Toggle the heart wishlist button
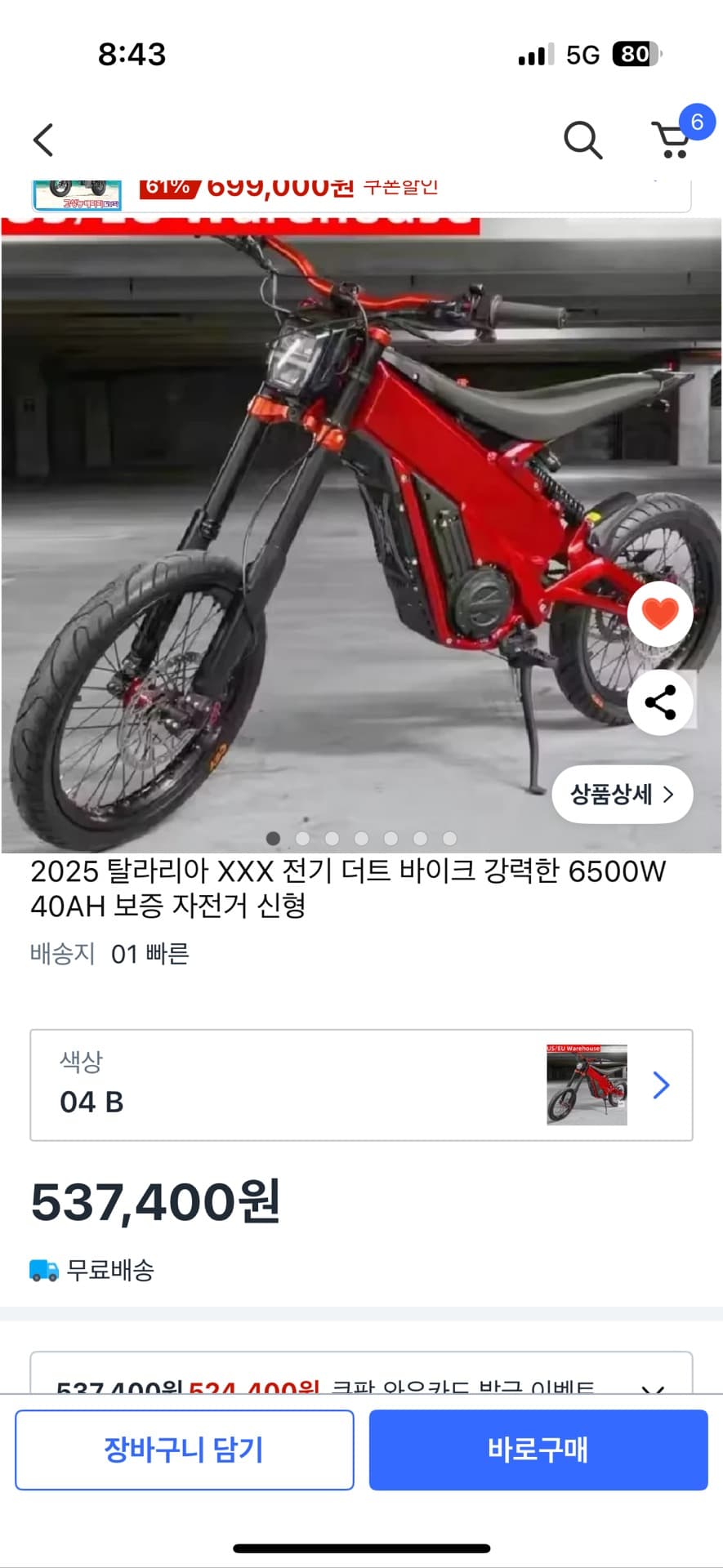 tap(660, 614)
